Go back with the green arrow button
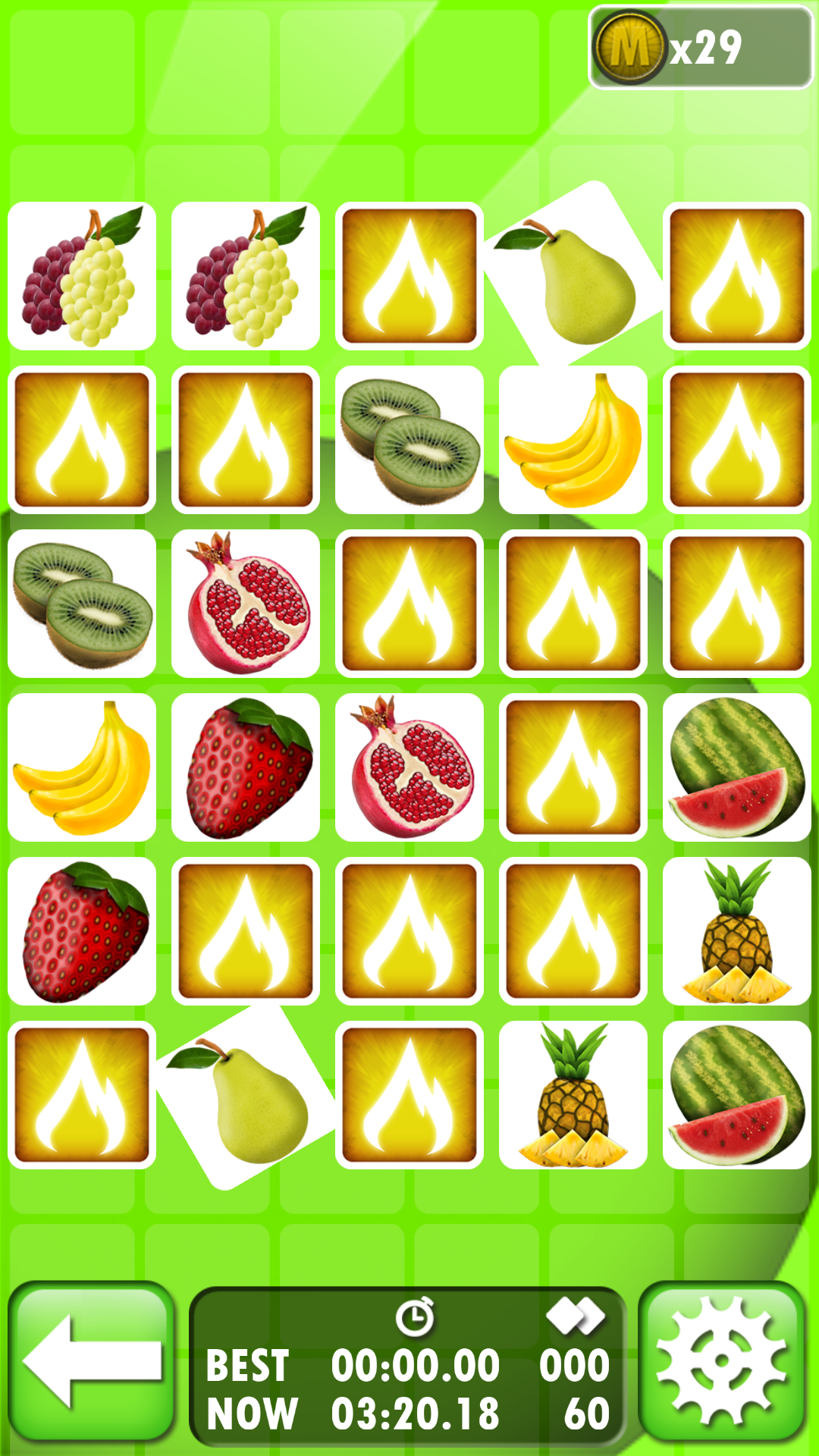This screenshot has height=1456, width=819. coord(91,1362)
